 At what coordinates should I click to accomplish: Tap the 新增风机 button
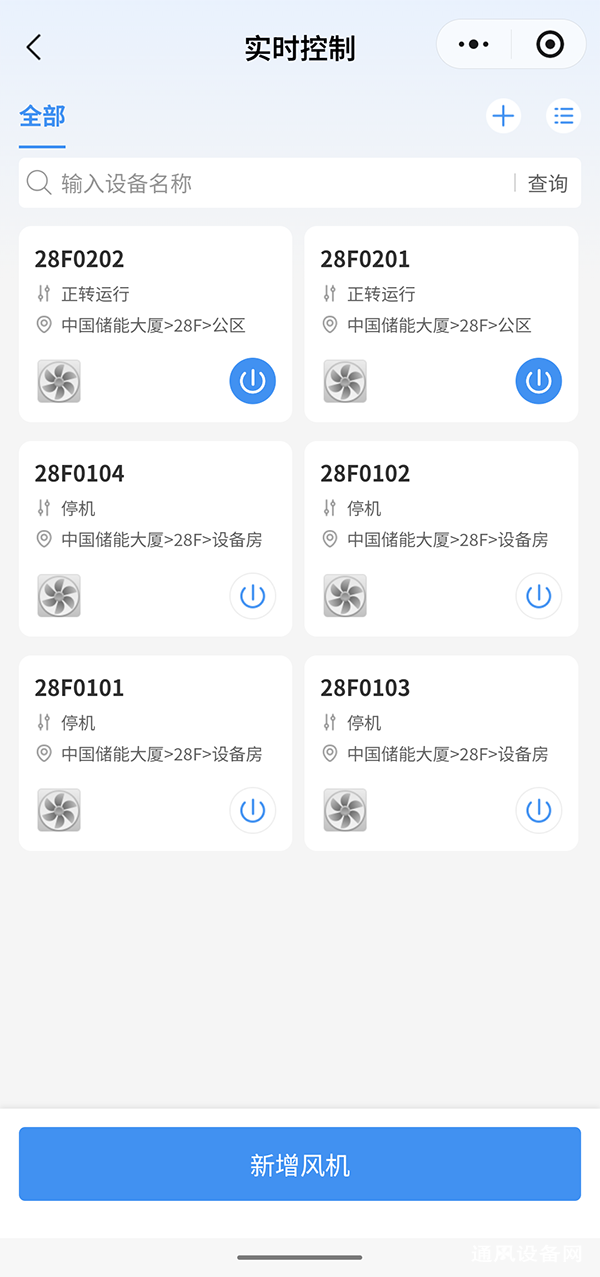click(300, 1164)
